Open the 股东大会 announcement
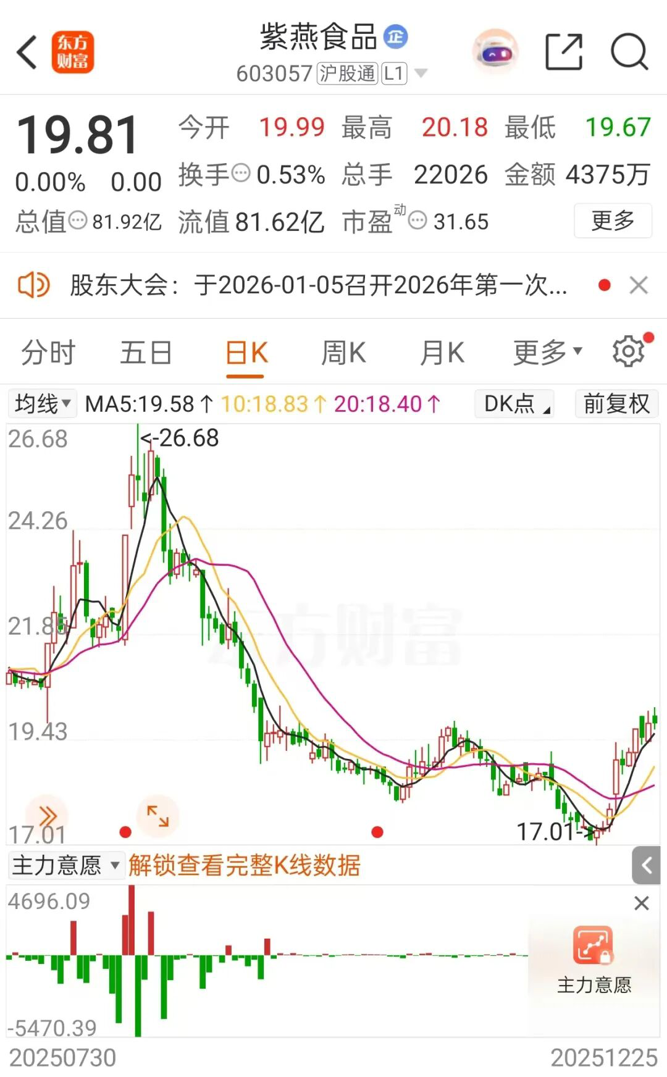The image size is (667, 1077). 318,286
